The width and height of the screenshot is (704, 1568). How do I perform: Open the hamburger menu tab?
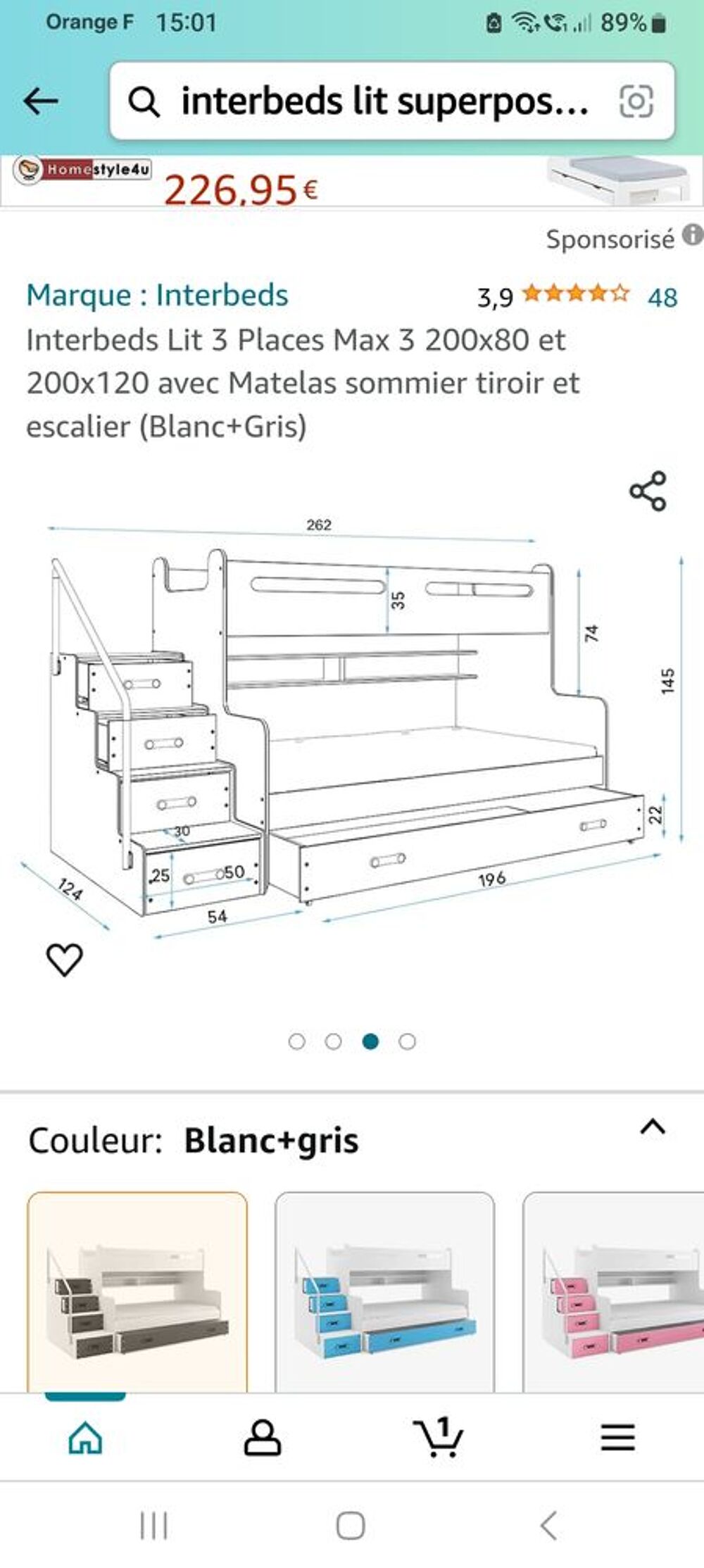[x=617, y=1437]
